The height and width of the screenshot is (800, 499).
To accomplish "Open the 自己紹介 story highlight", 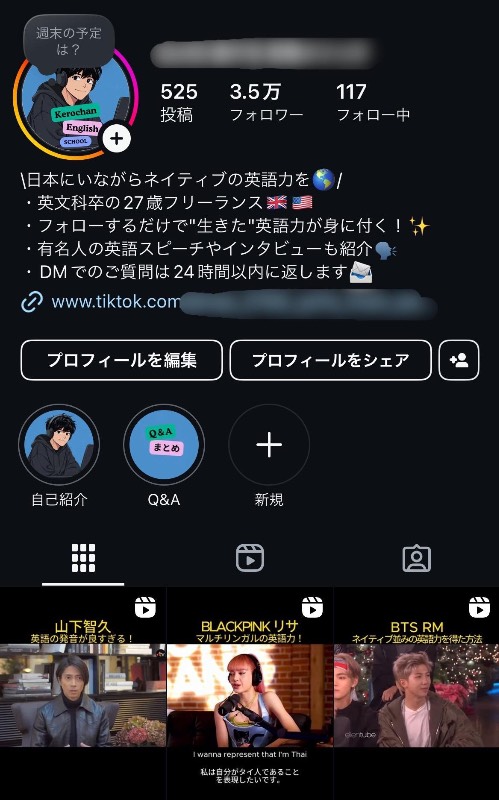I will tap(59, 456).
